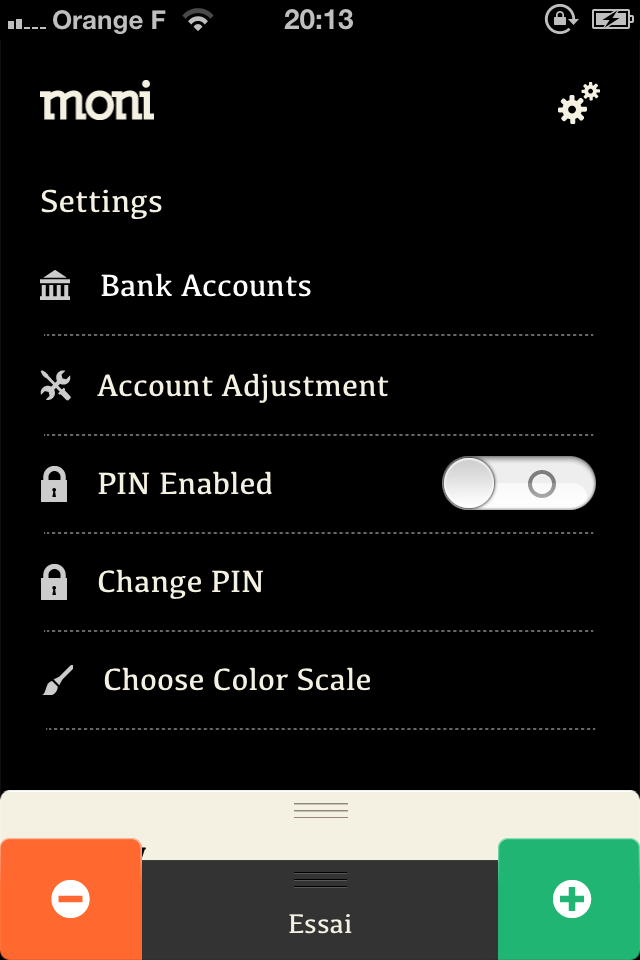
Task: Open Account Adjustment
Action: click(242, 386)
